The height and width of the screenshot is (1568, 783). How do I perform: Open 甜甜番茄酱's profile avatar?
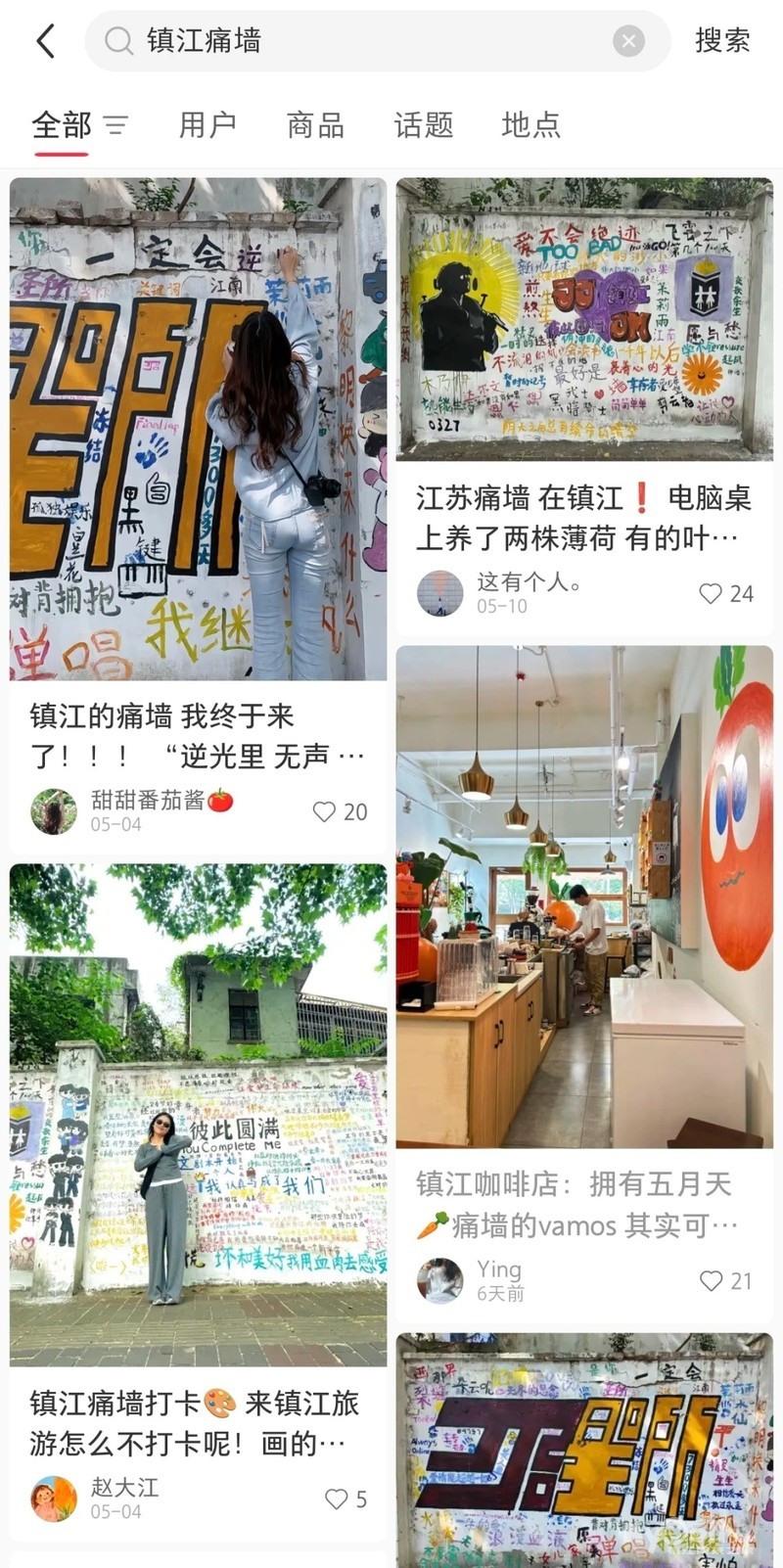[x=54, y=811]
